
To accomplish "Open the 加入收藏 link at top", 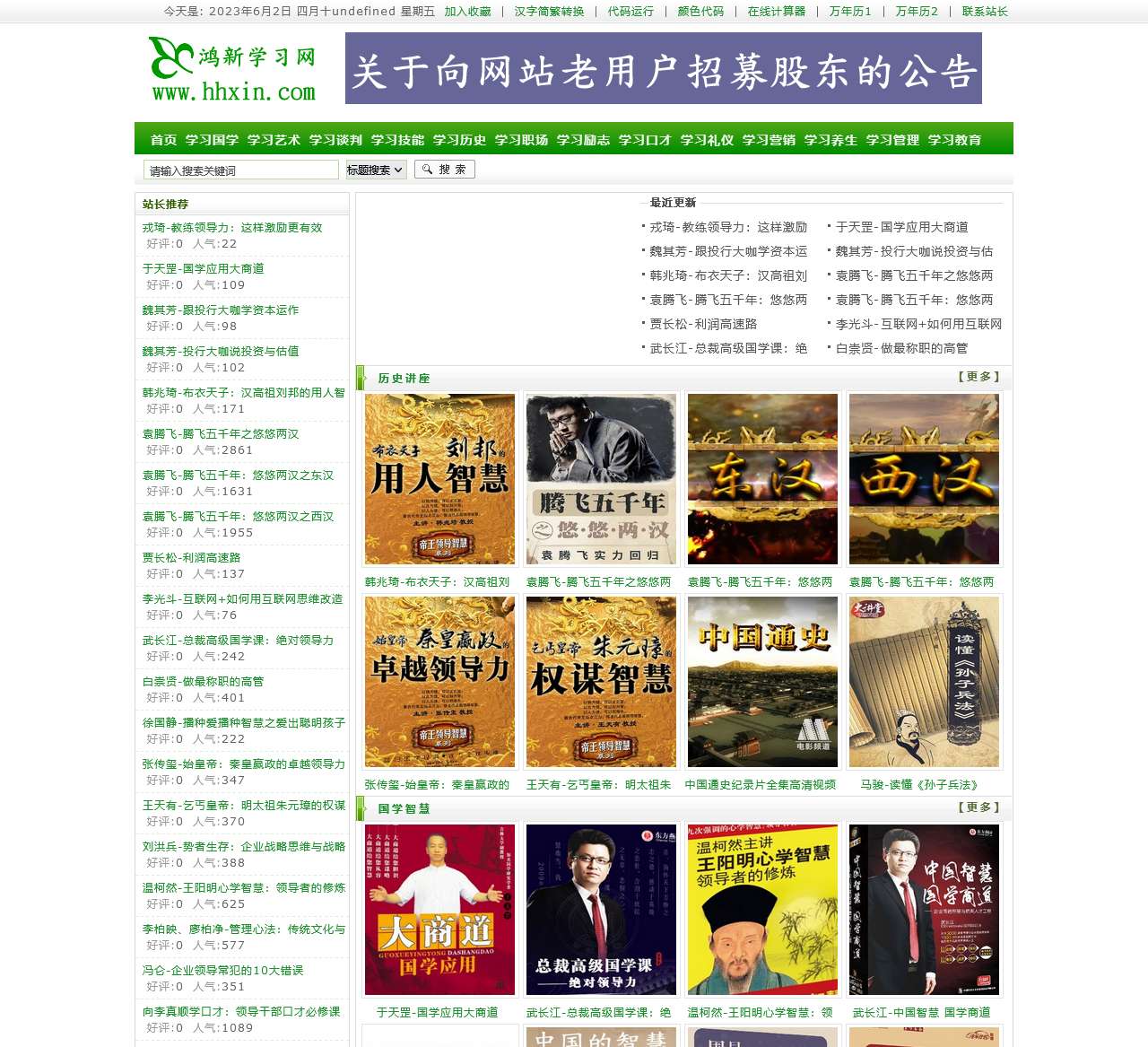I will click(467, 12).
